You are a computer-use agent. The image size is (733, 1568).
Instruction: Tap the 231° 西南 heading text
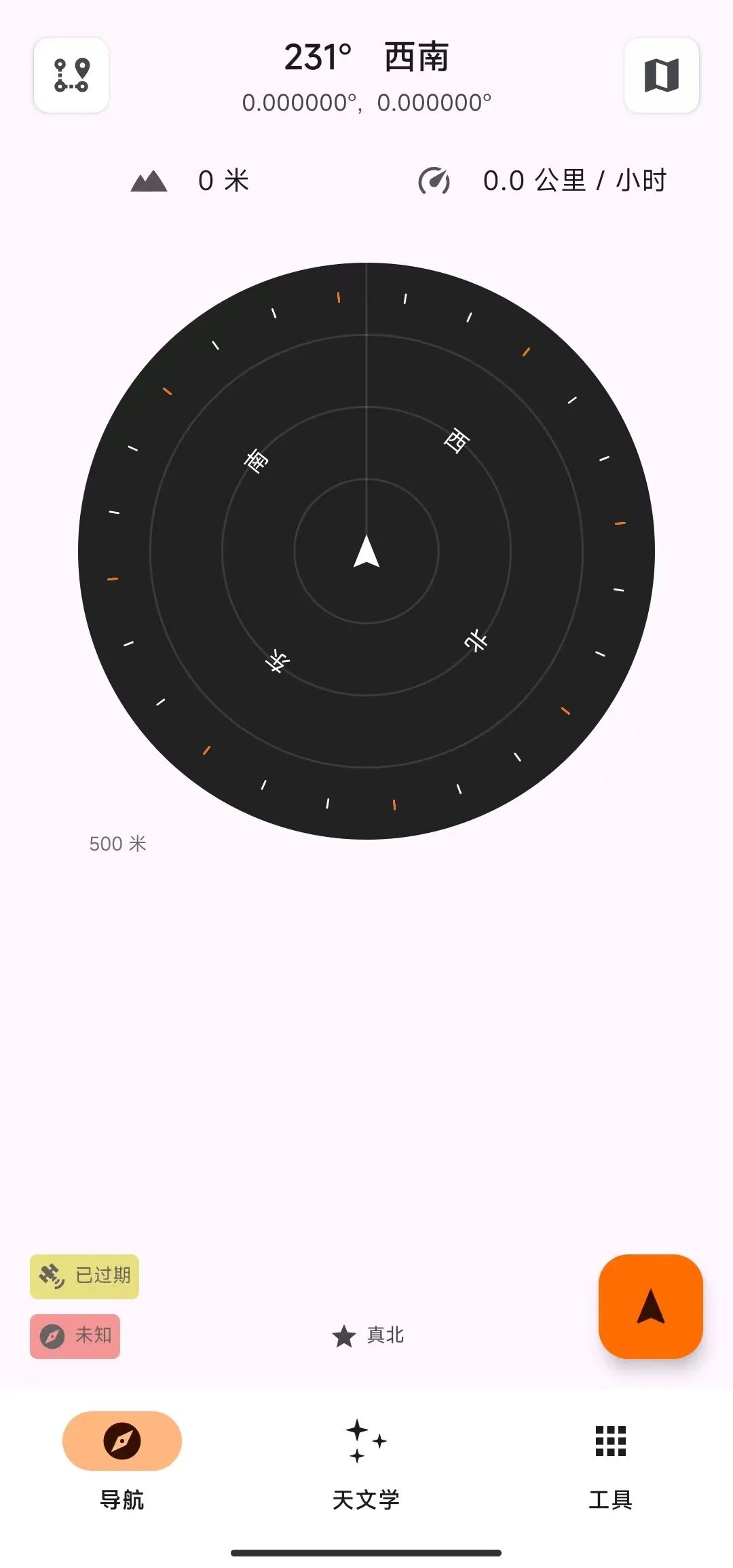coord(366,57)
